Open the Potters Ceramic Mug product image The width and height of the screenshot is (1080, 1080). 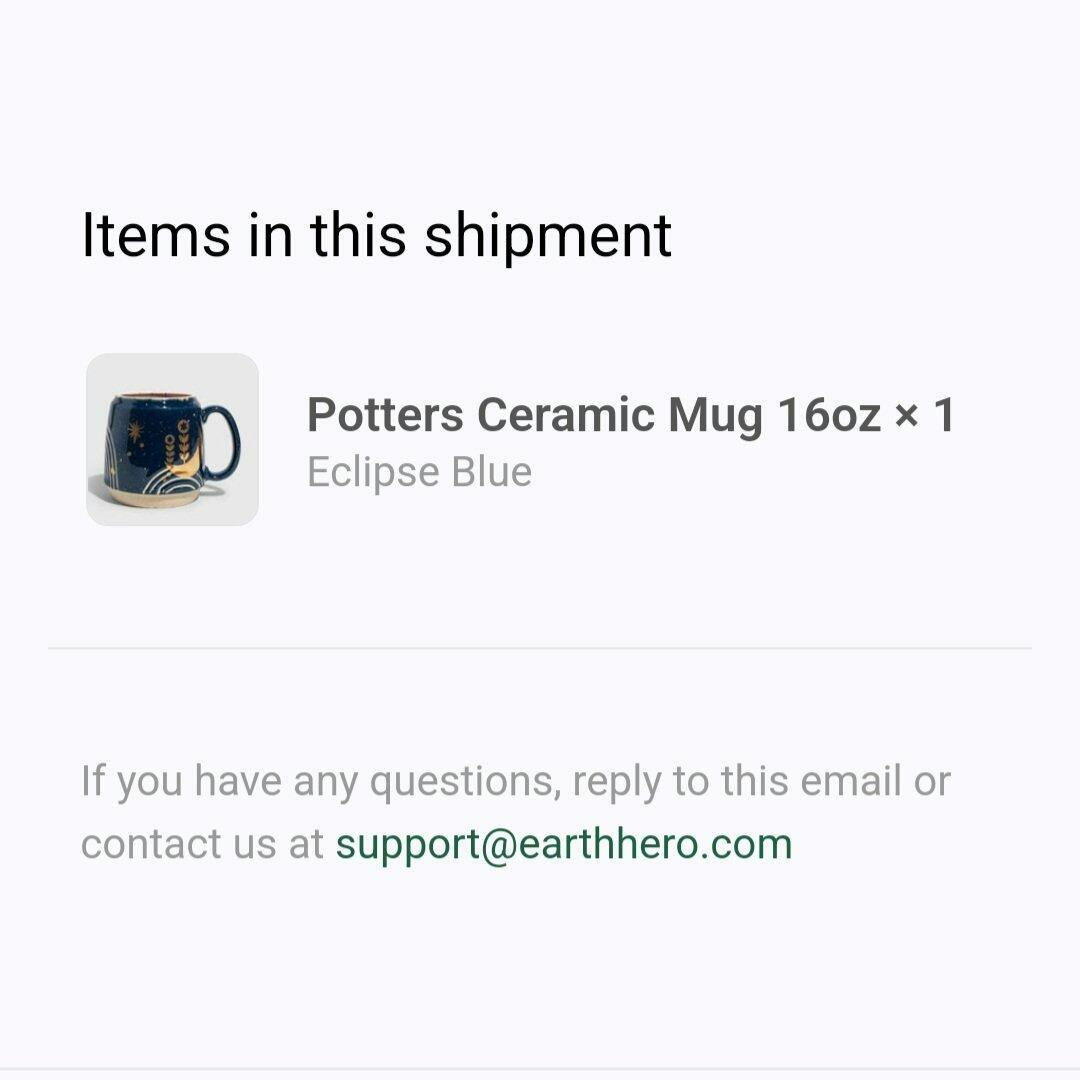pos(172,440)
